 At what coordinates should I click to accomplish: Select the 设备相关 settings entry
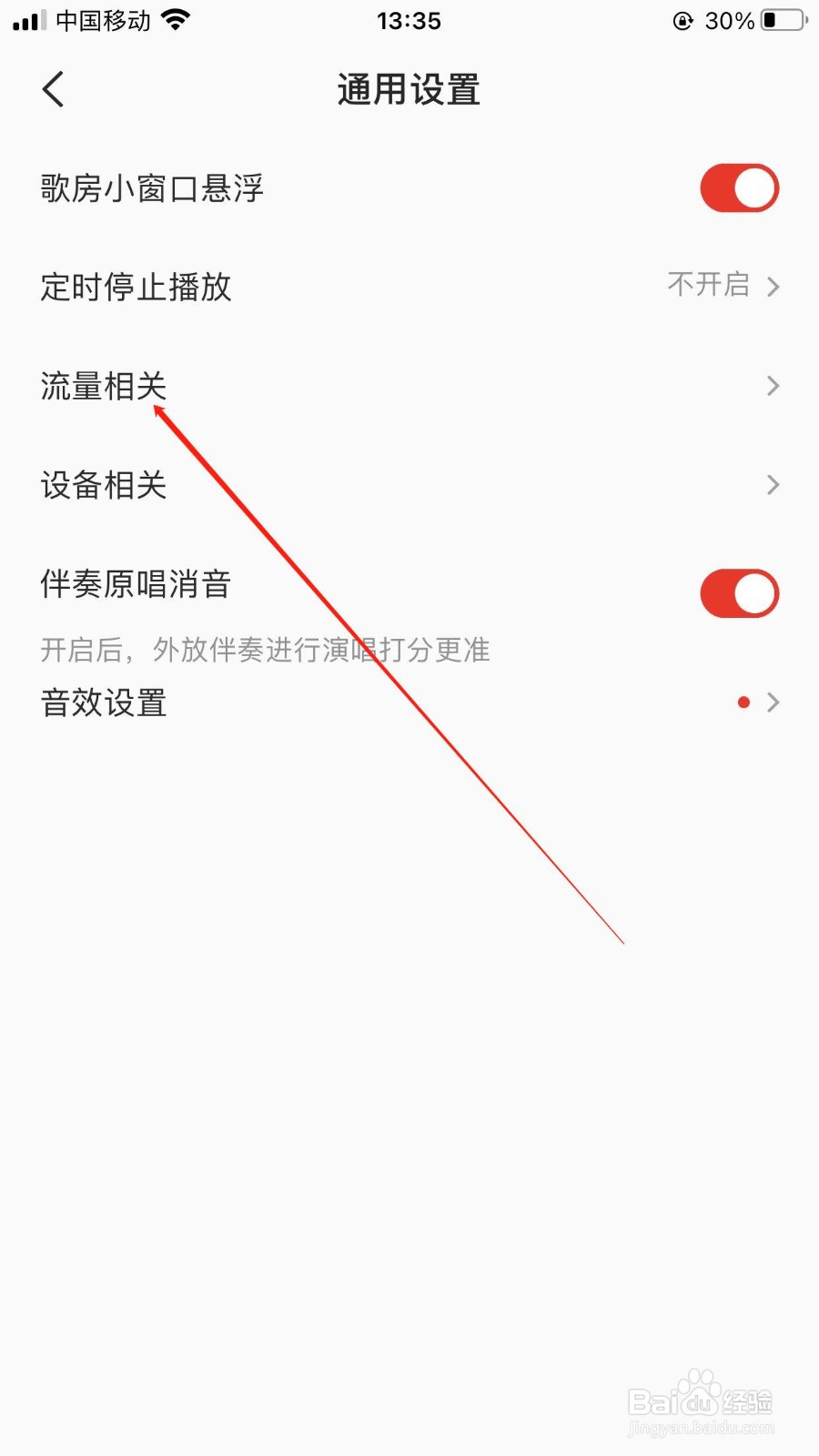103,485
